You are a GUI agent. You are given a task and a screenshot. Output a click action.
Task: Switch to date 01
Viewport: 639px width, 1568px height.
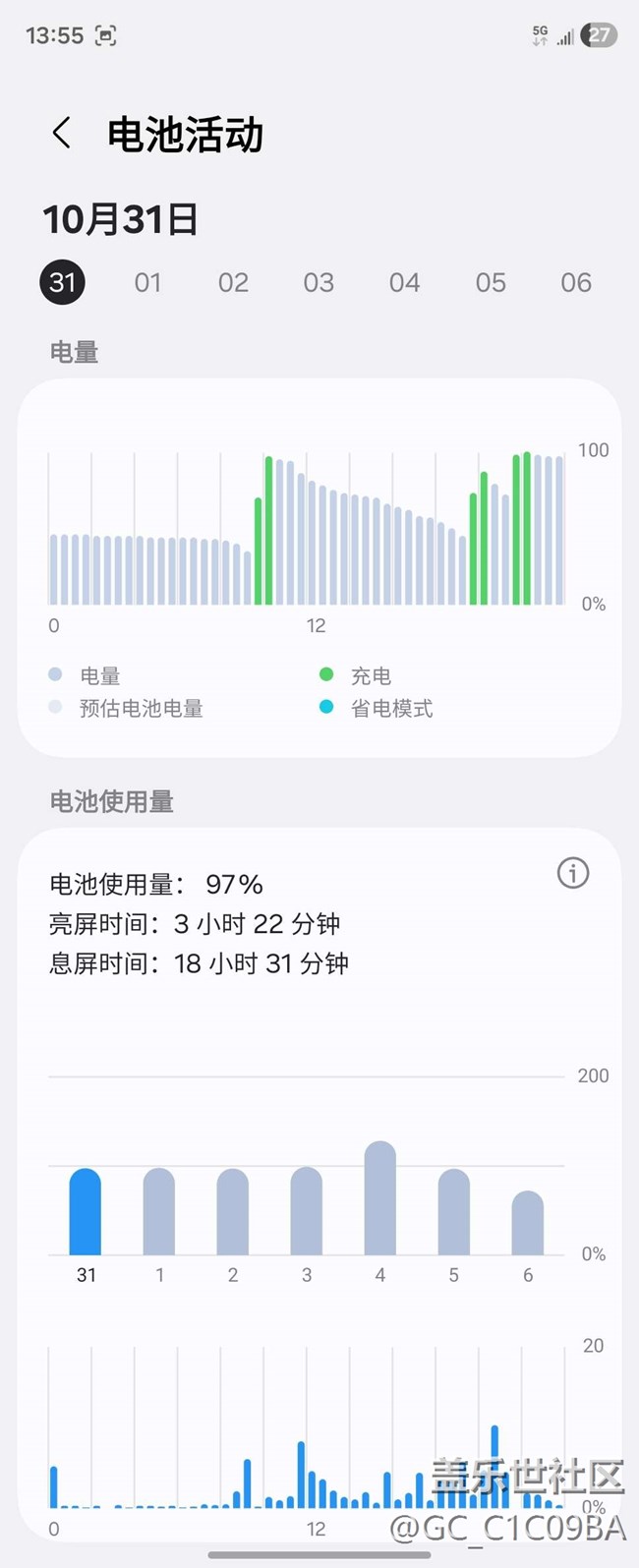[x=147, y=282]
